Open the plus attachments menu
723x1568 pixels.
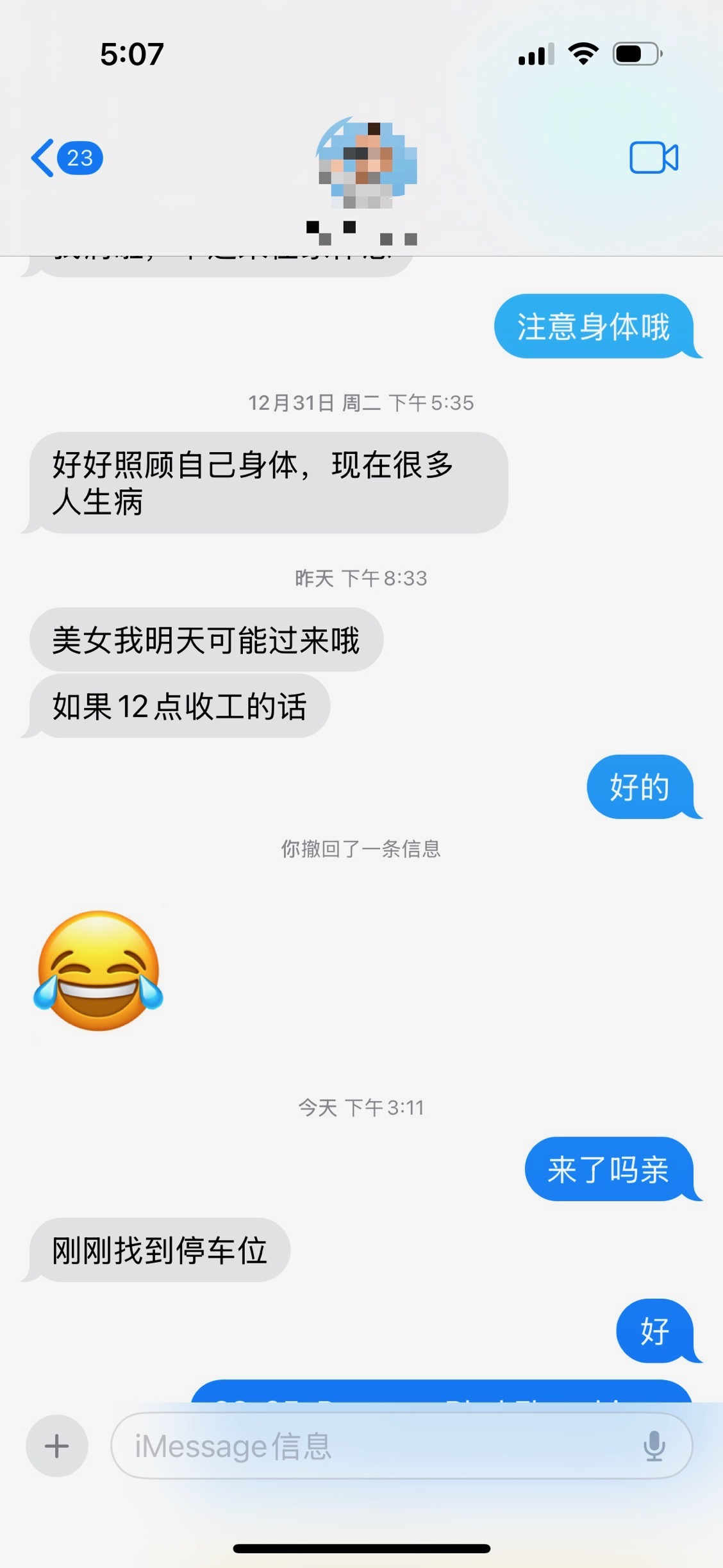point(57,1446)
